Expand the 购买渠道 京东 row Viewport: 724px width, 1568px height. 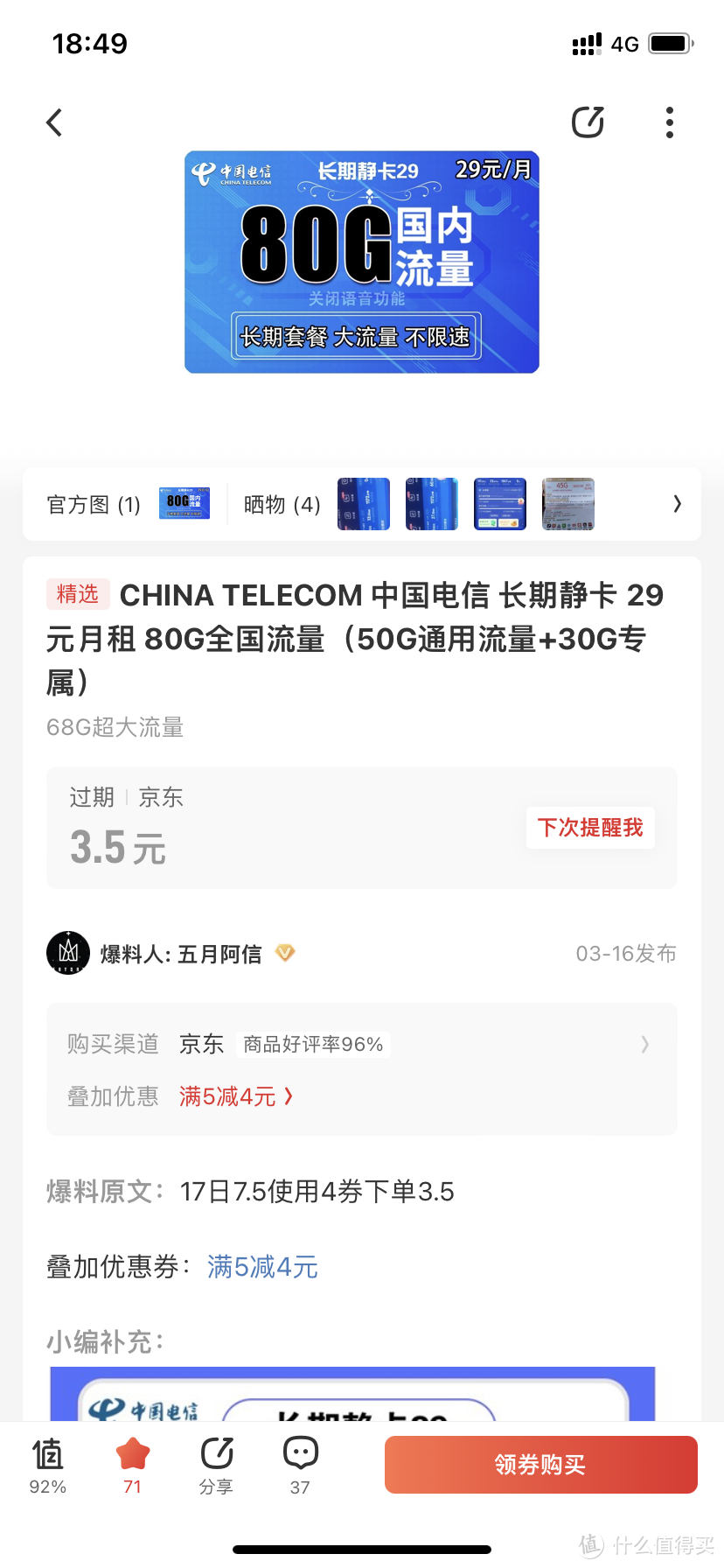pyautogui.click(x=644, y=1044)
